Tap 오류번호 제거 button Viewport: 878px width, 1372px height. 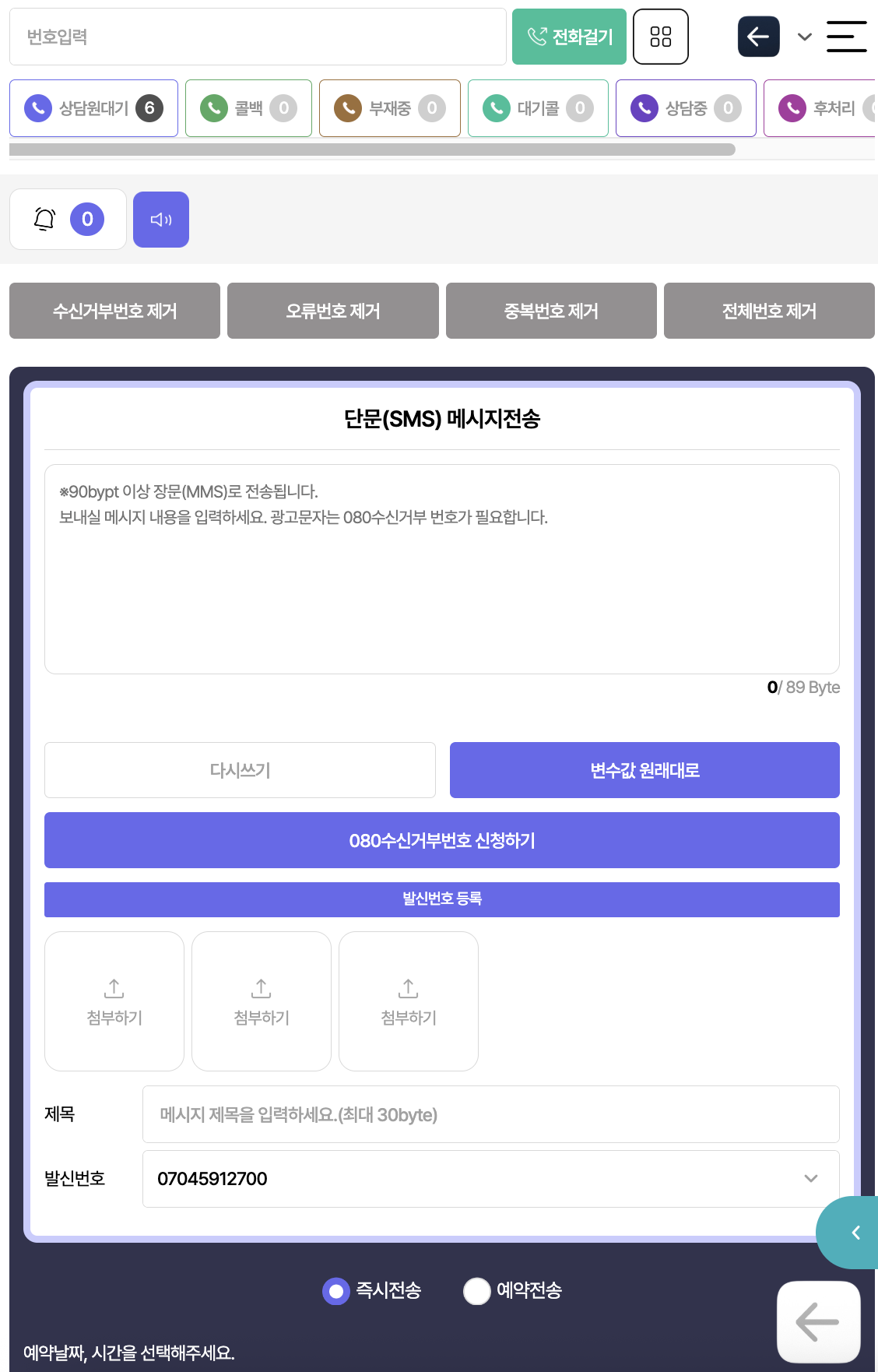(x=332, y=311)
